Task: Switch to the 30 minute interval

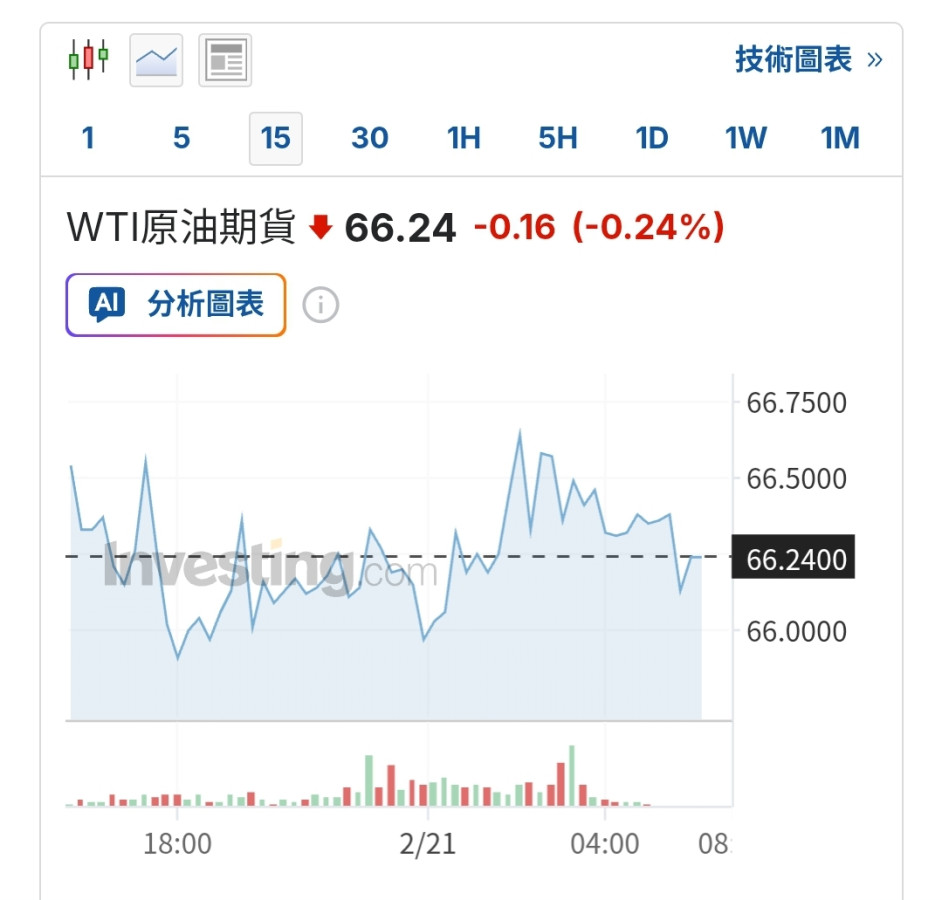Action: pyautogui.click(x=369, y=138)
